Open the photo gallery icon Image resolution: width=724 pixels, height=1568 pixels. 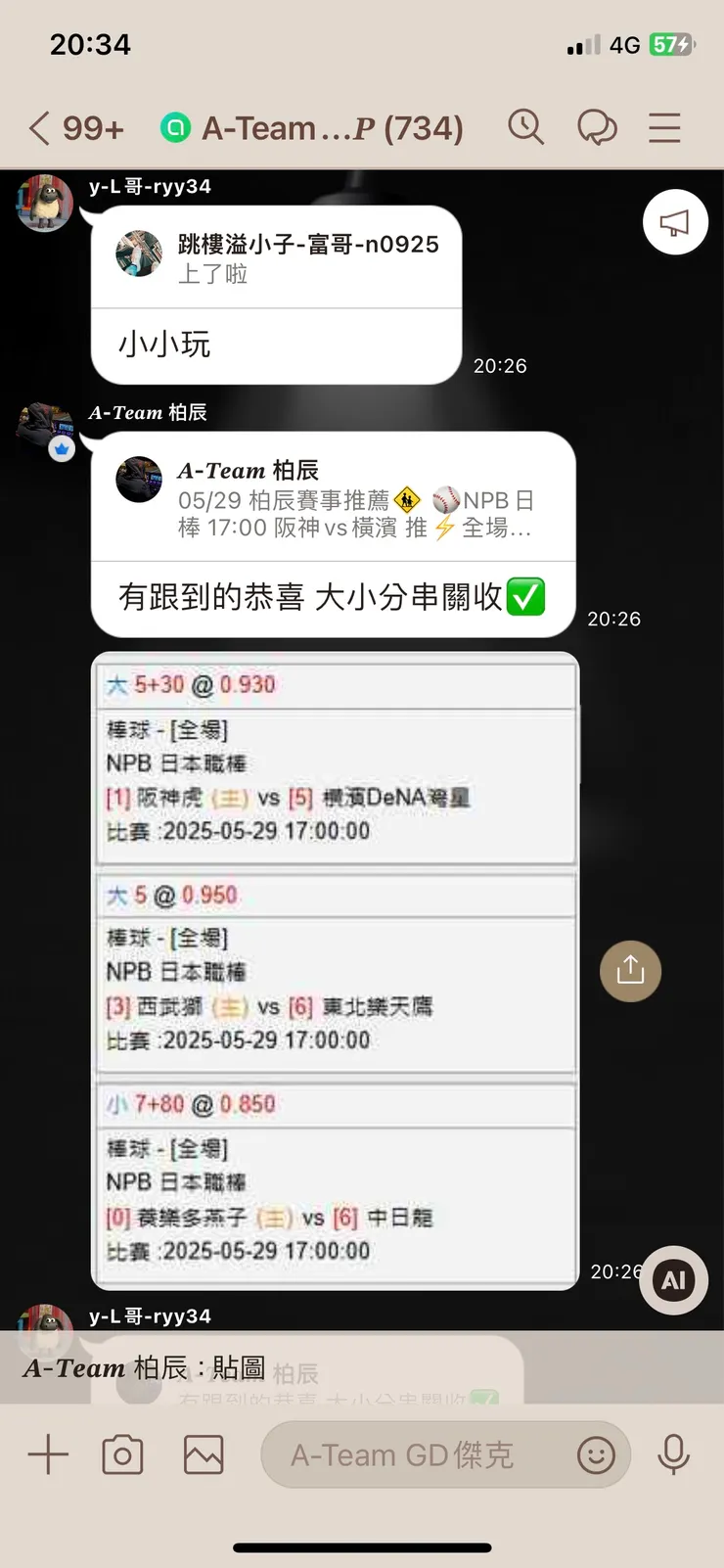coord(203,1454)
